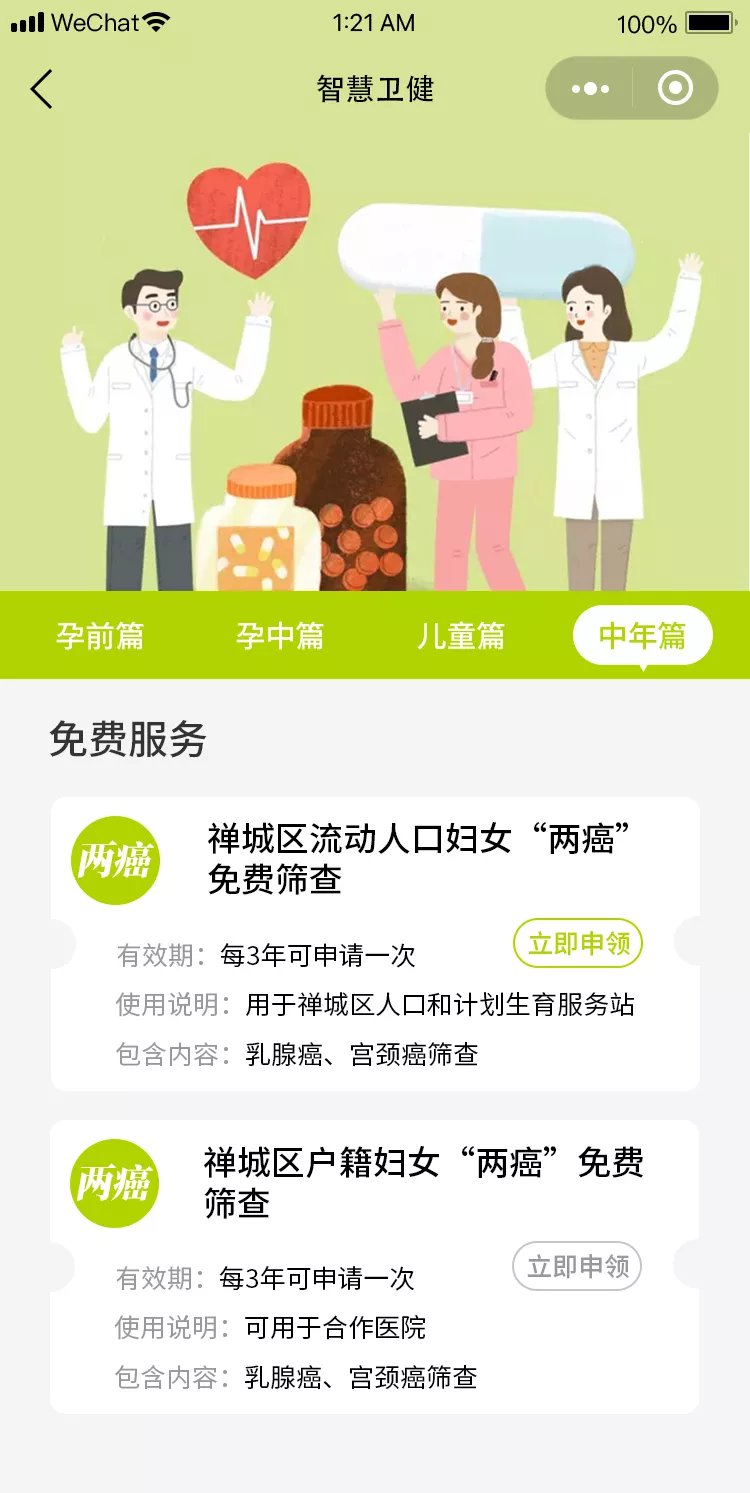
Task: Switch to the 孕前篇 tab
Action: tap(100, 636)
